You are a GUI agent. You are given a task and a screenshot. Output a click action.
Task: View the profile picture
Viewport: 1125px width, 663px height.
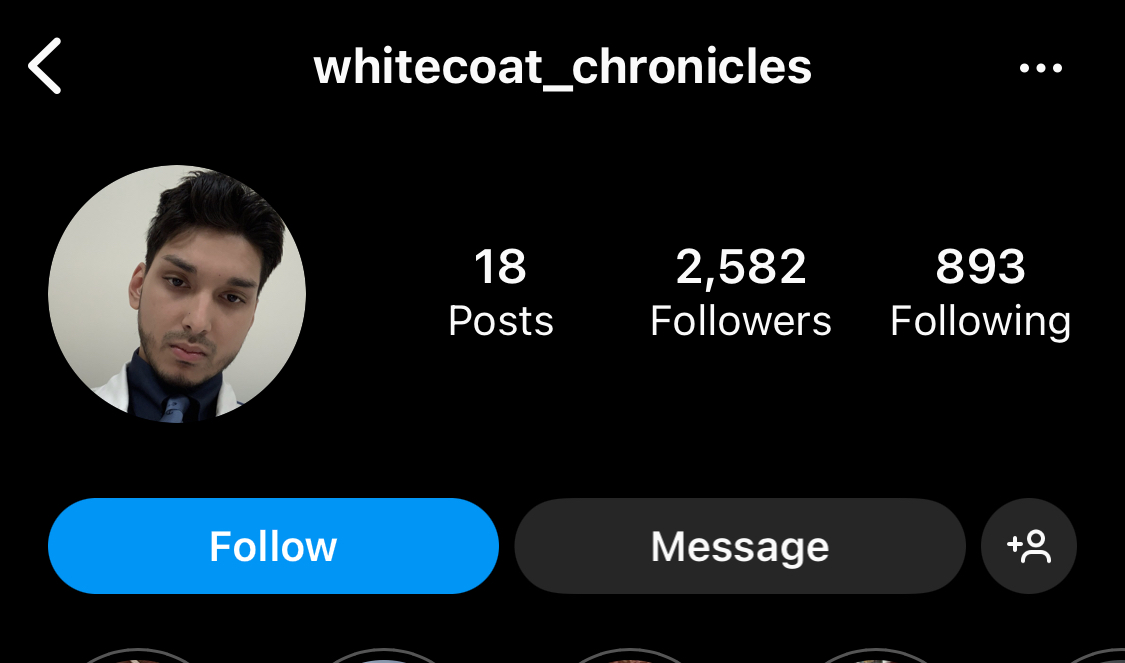click(177, 294)
